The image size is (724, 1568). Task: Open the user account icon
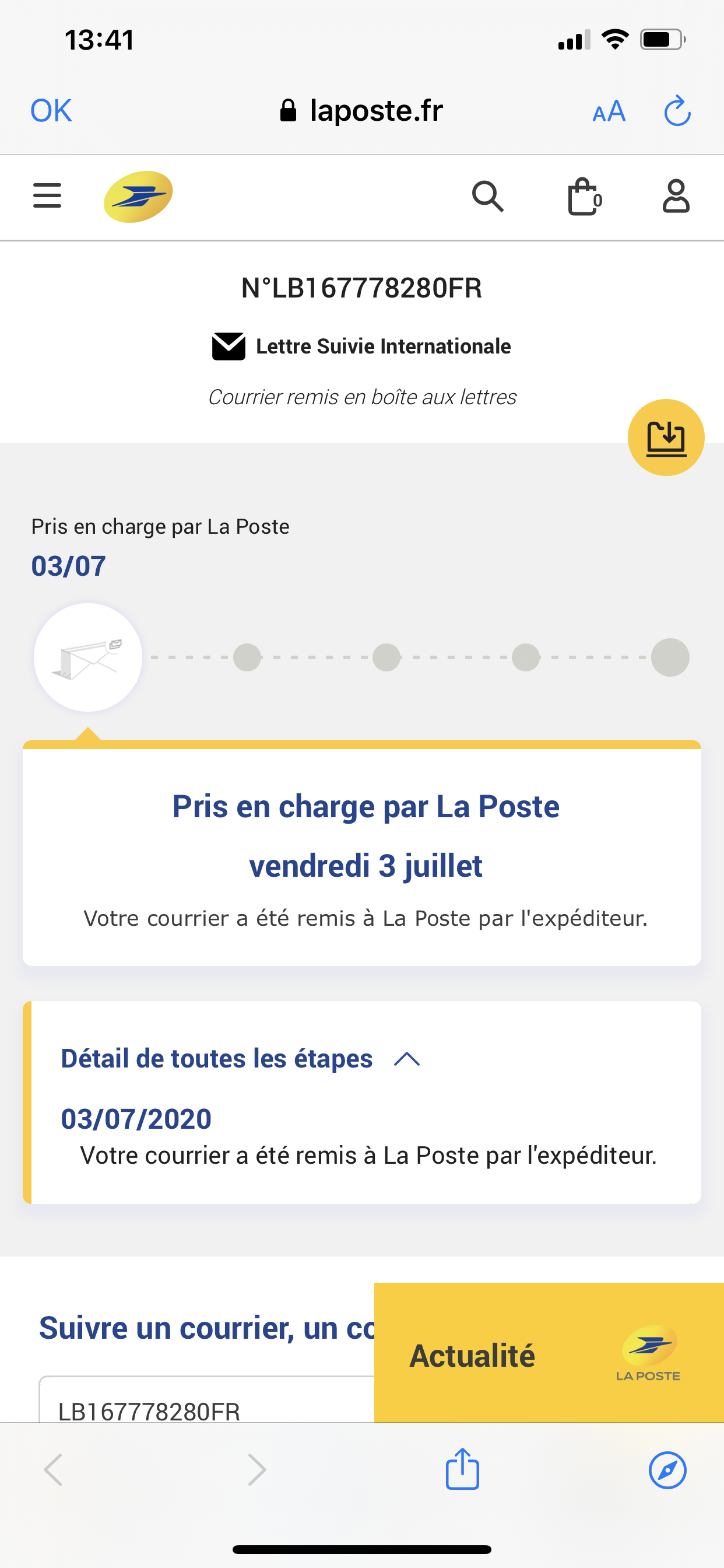point(676,197)
